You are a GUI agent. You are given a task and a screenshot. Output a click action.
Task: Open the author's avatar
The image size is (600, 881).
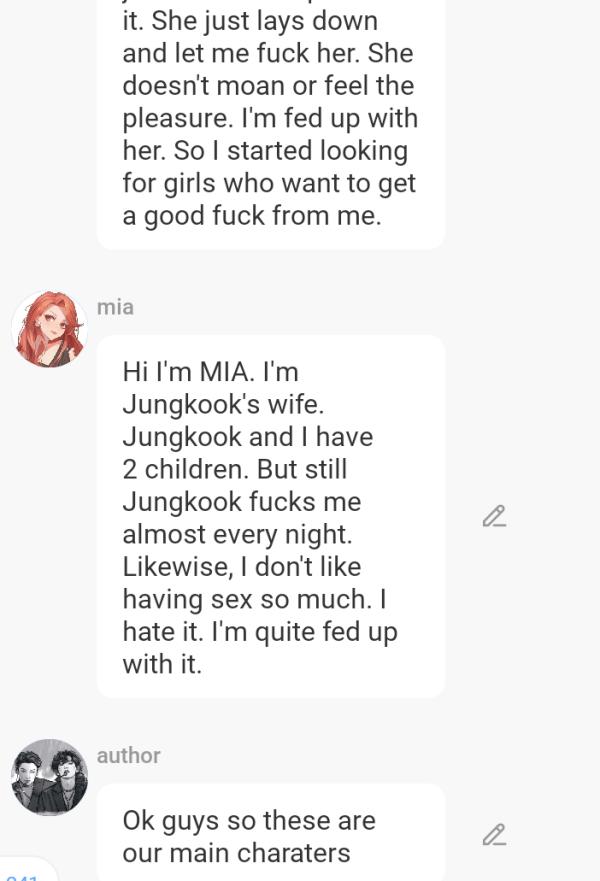[x=49, y=777]
